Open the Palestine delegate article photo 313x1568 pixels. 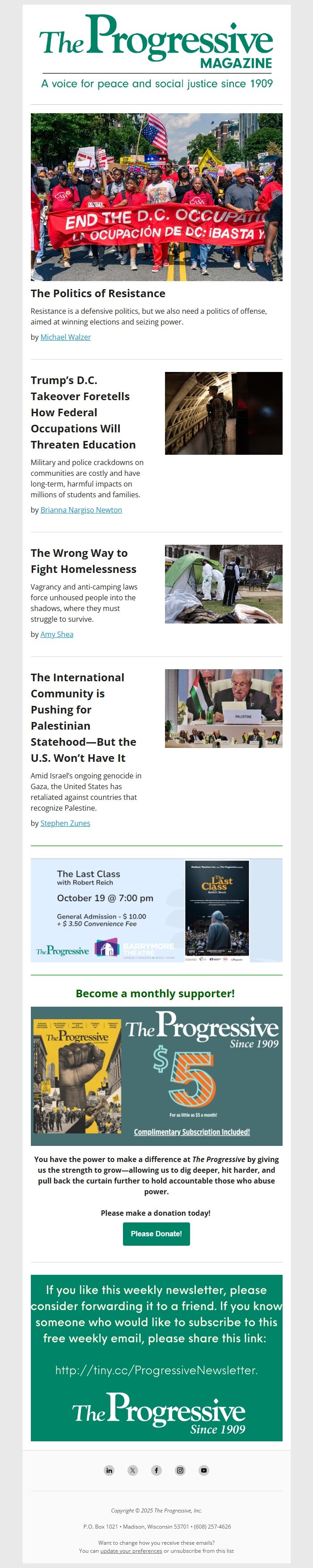(224, 708)
